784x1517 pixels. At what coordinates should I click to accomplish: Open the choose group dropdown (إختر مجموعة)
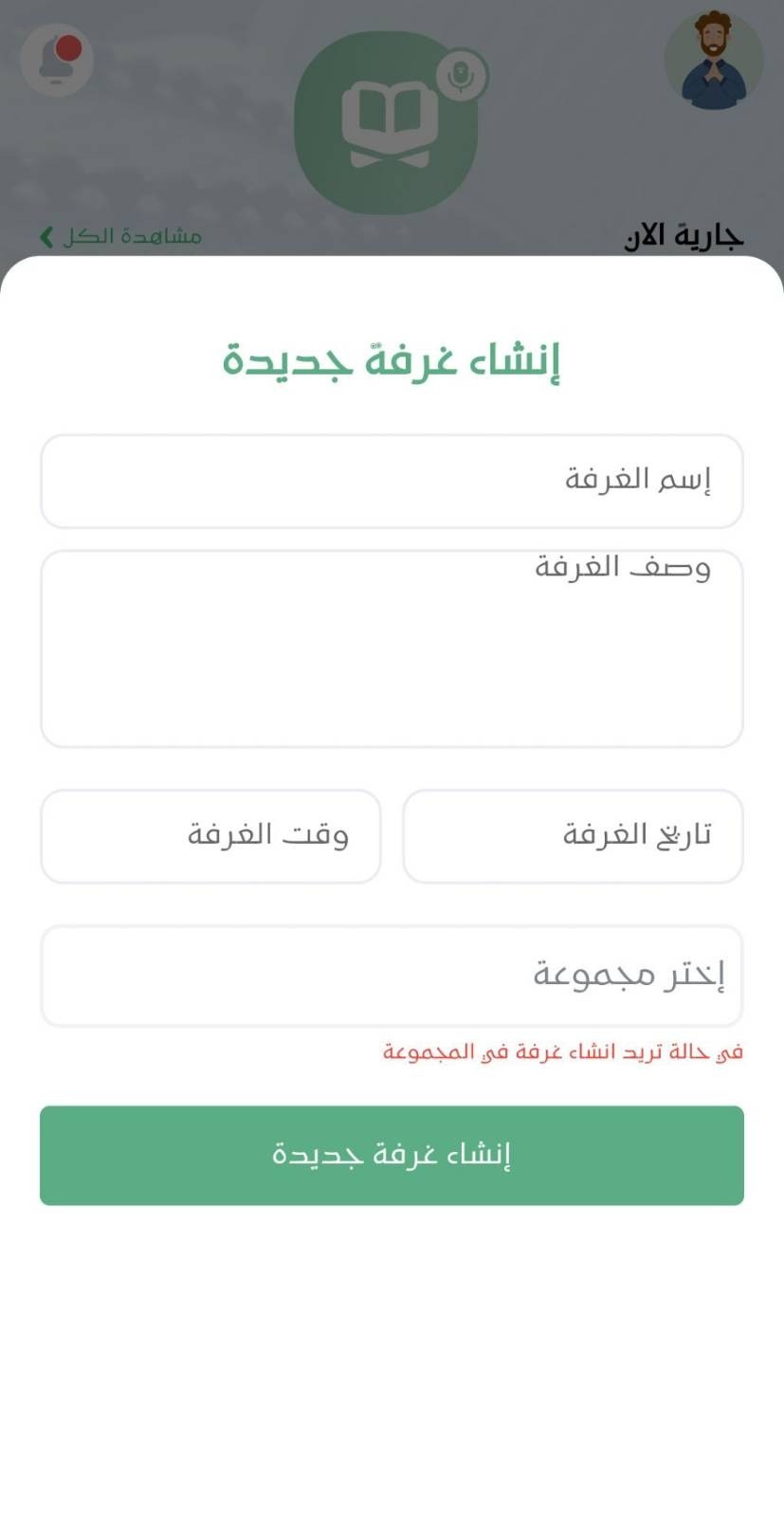(x=392, y=976)
